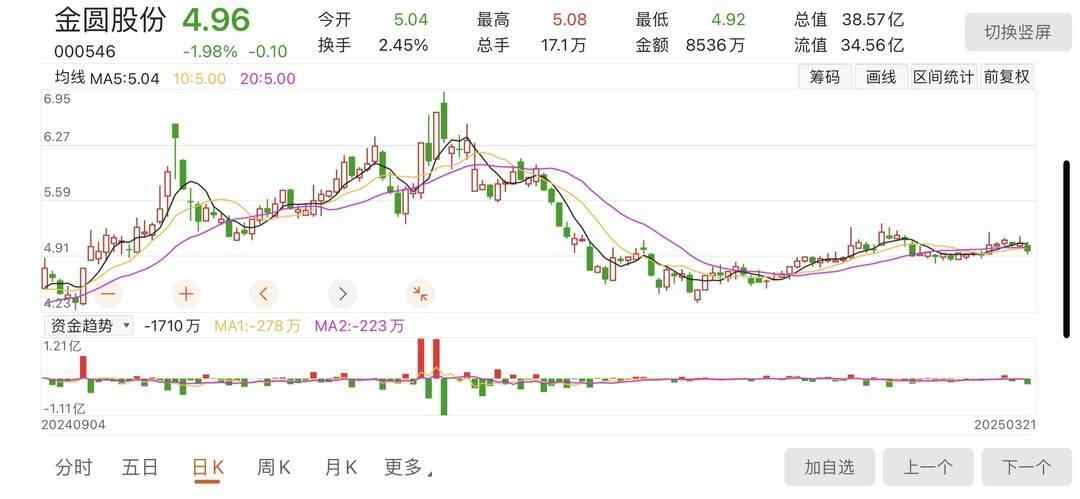Show the 周K weekly chart

click(273, 467)
